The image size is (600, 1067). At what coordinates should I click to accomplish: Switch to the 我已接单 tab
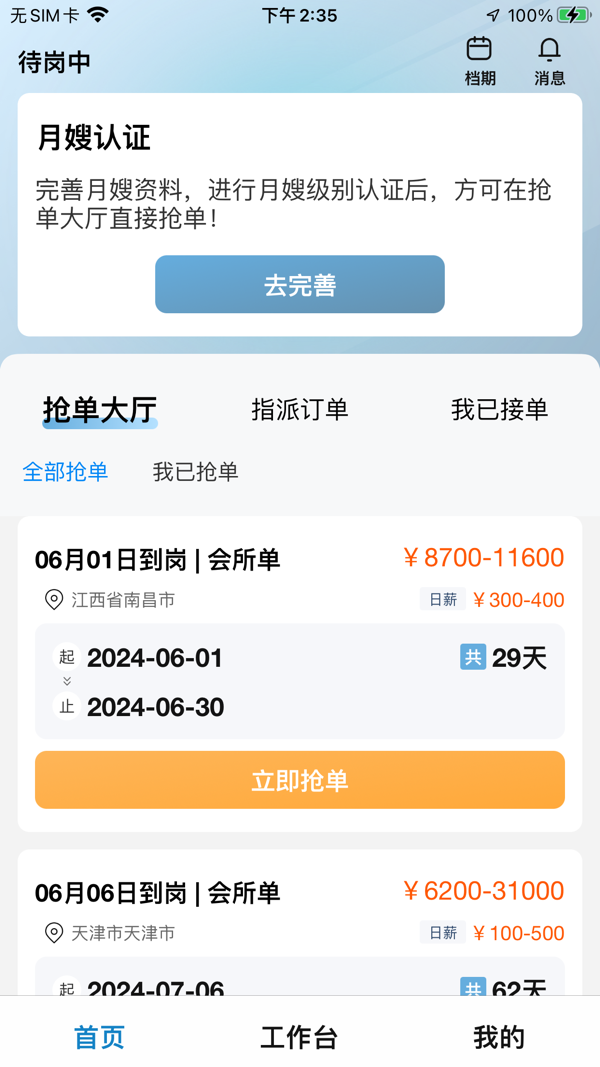(x=499, y=409)
